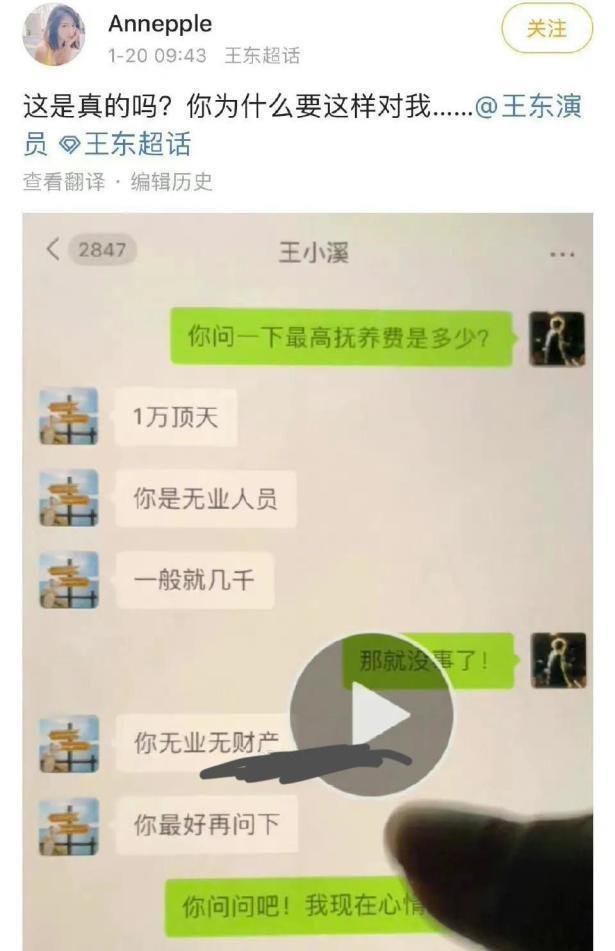Open Annepple's username link
This screenshot has width=615, height=951.
click(160, 23)
